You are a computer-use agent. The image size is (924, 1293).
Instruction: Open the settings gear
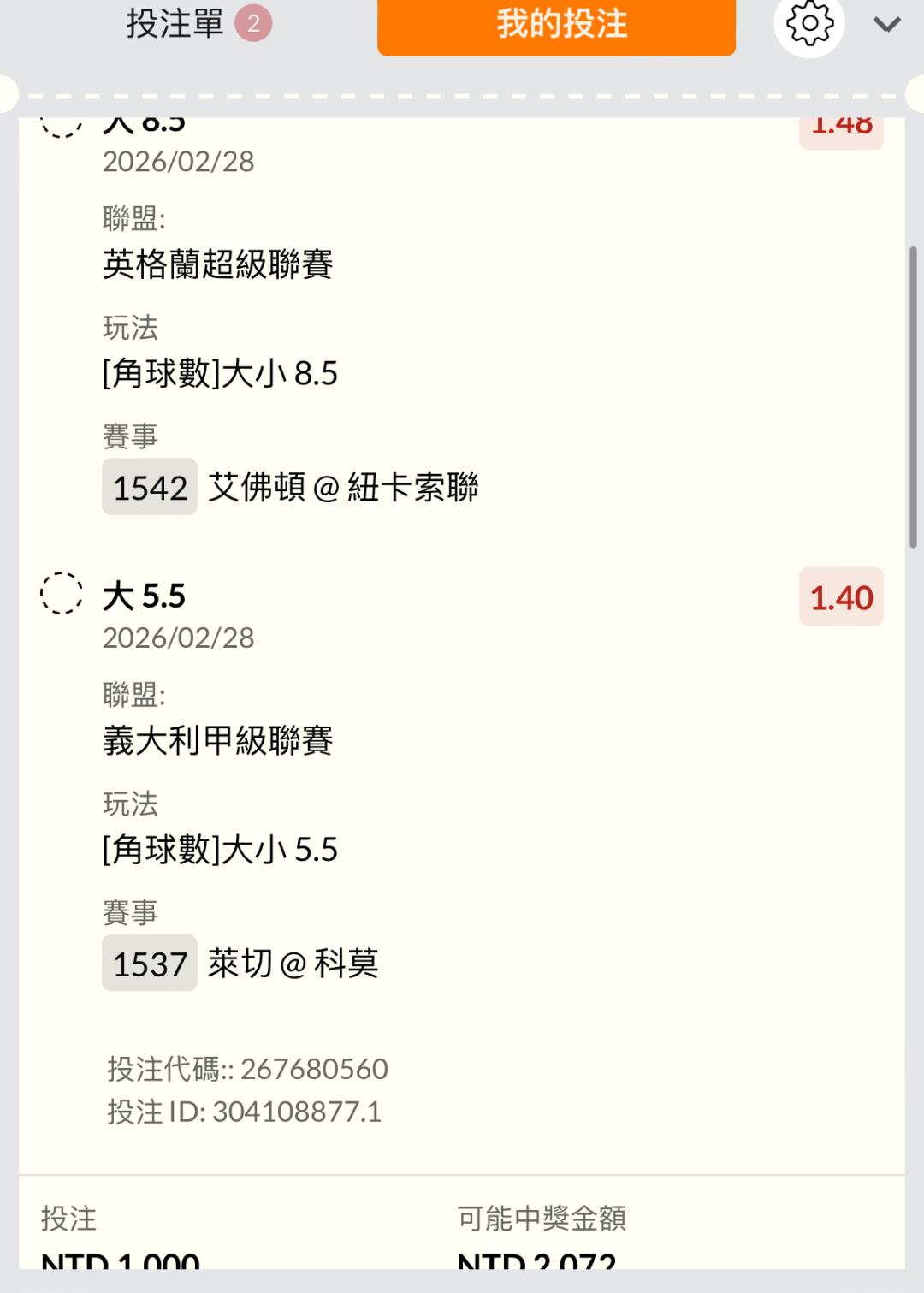click(808, 24)
